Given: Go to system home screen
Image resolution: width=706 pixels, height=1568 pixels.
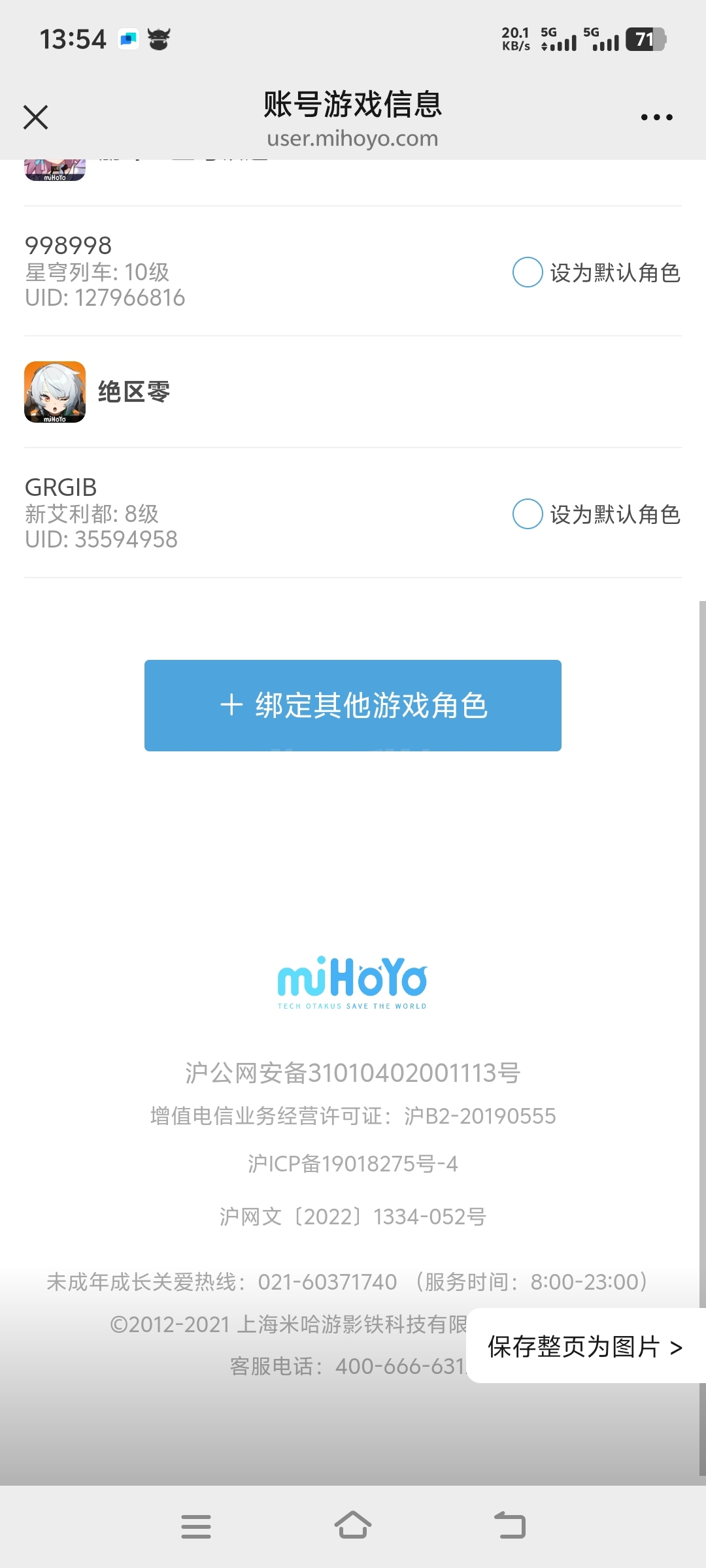Looking at the screenshot, I should tap(353, 1526).
